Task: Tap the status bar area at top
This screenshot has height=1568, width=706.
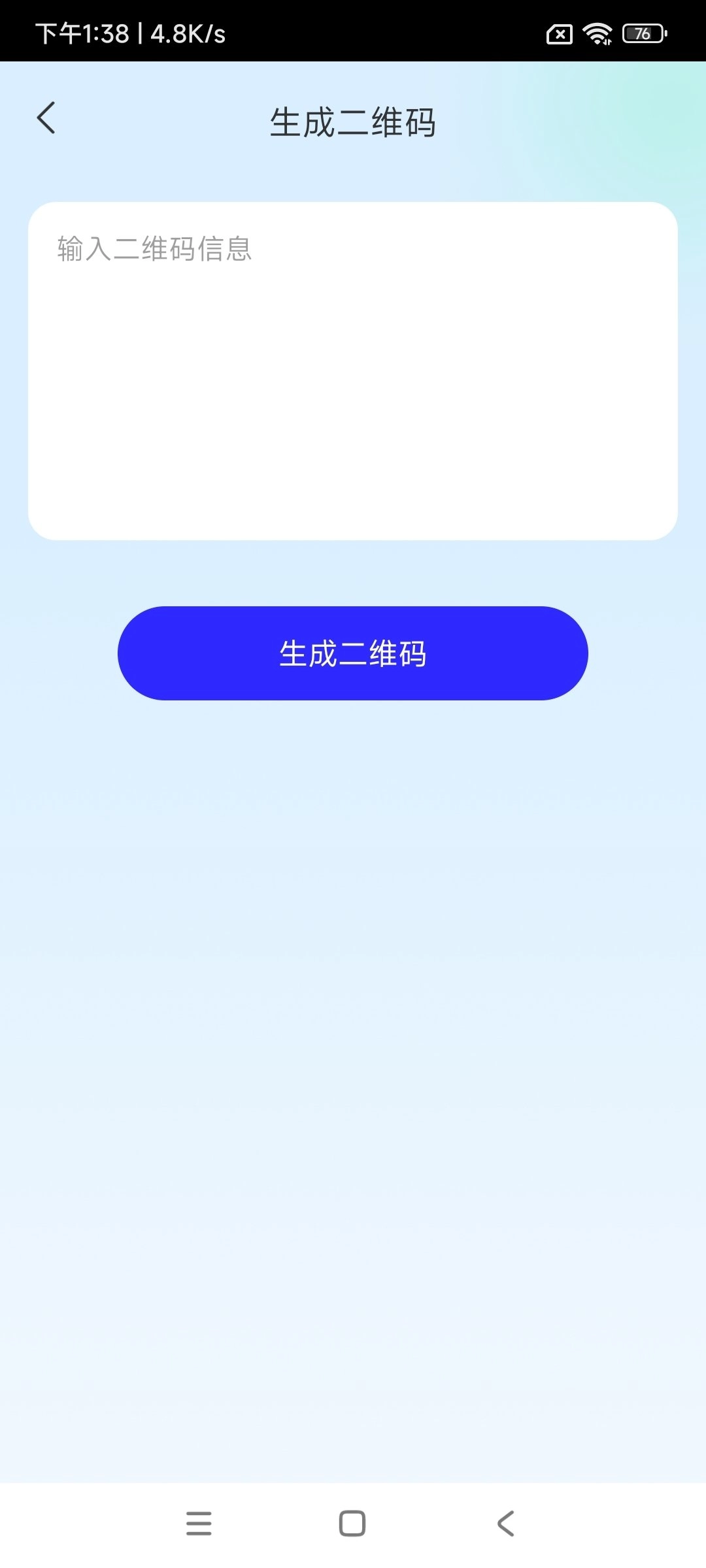Action: pyautogui.click(x=353, y=35)
